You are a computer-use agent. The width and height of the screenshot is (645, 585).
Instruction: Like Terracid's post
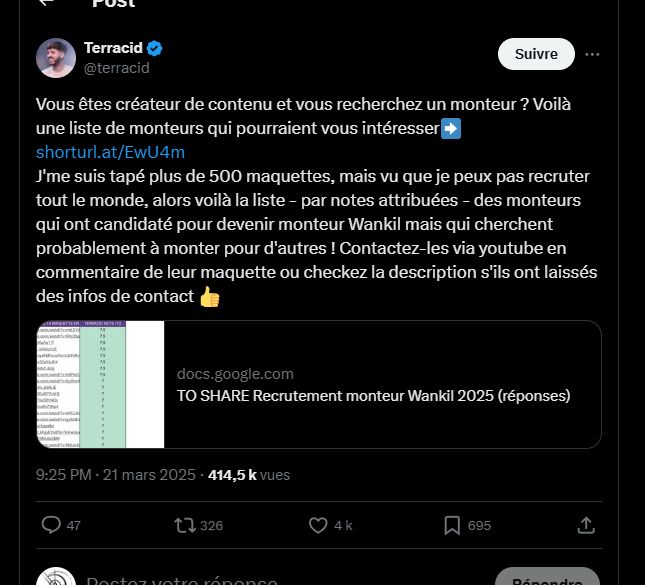(318, 525)
